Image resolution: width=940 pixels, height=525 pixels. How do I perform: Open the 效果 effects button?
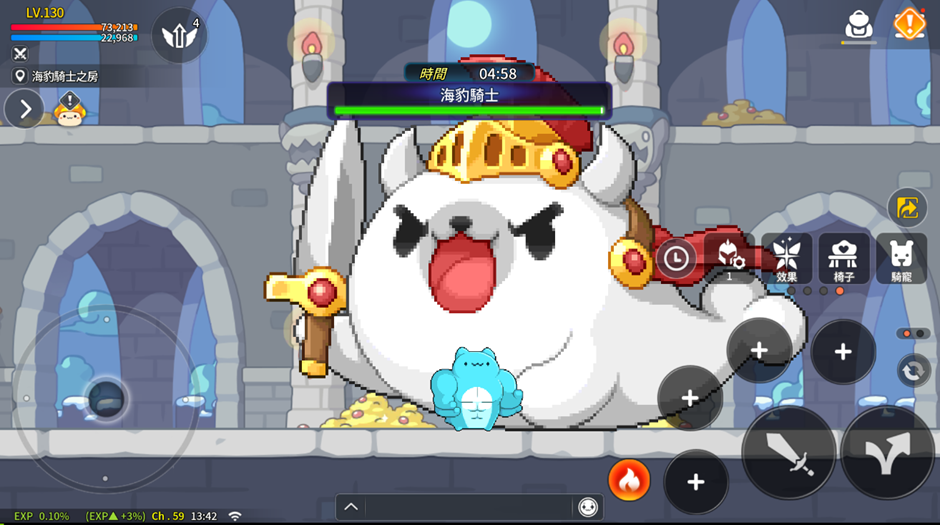tap(786, 258)
